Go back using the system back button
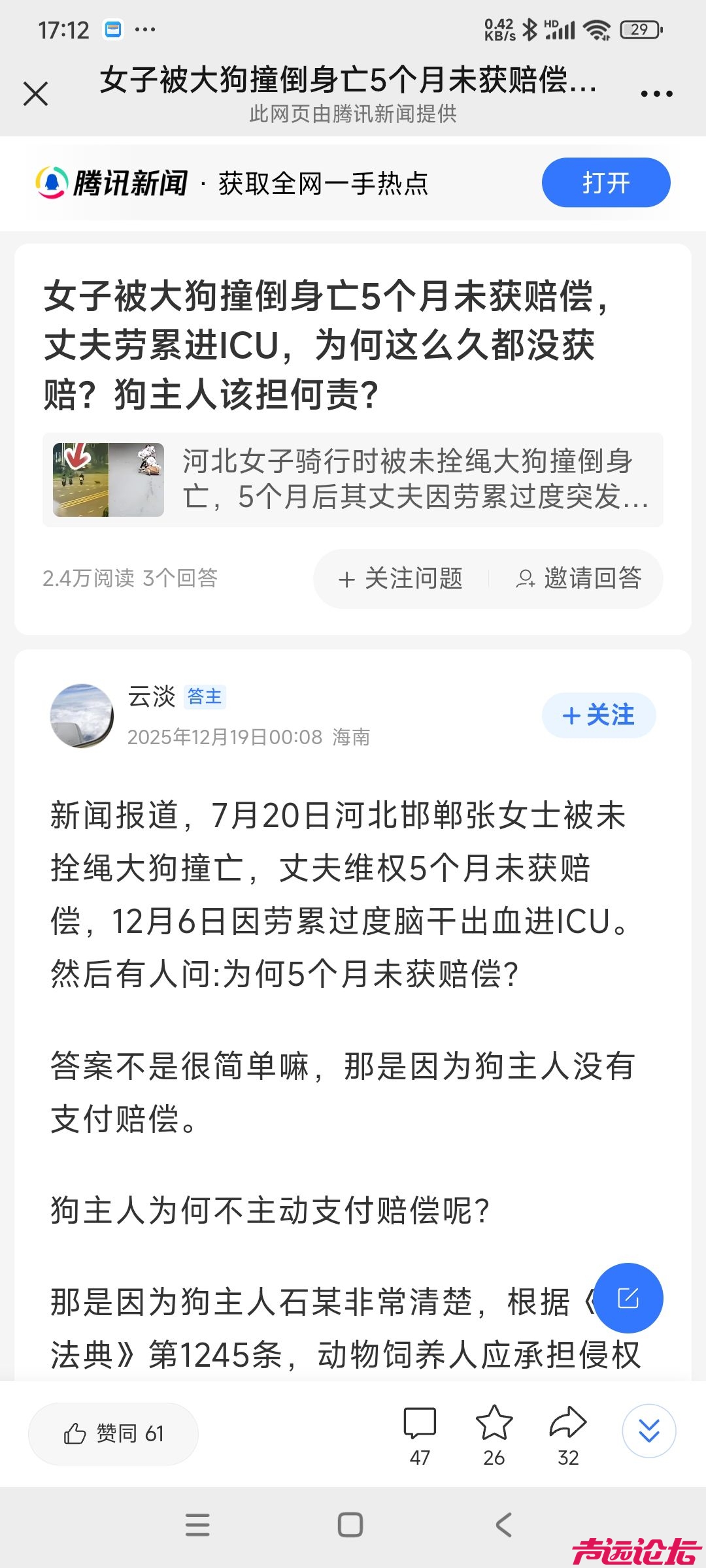This screenshot has height=1568, width=706. [503, 1525]
